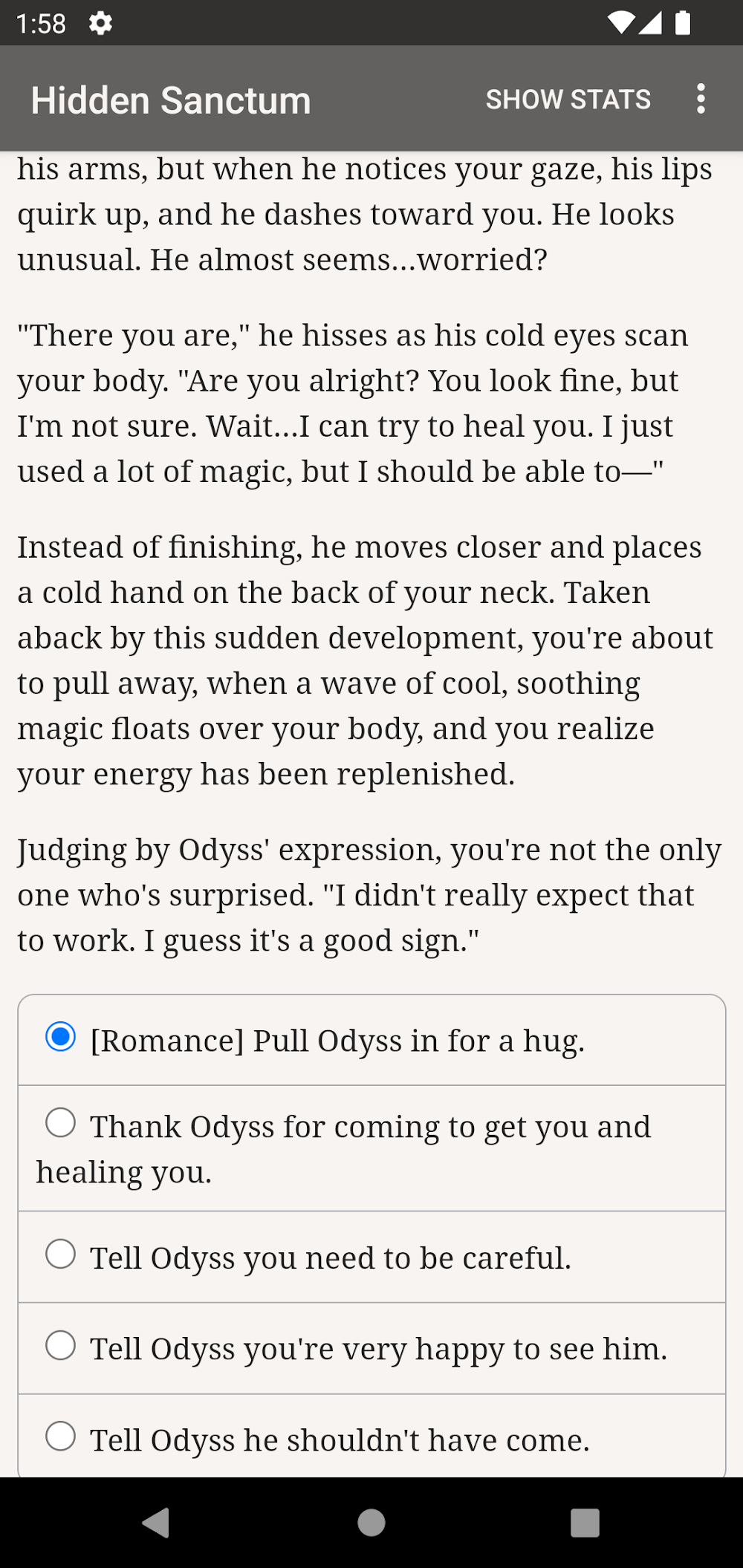Tap the choices list container
Screen dimensions: 743x1568
(371, 1233)
